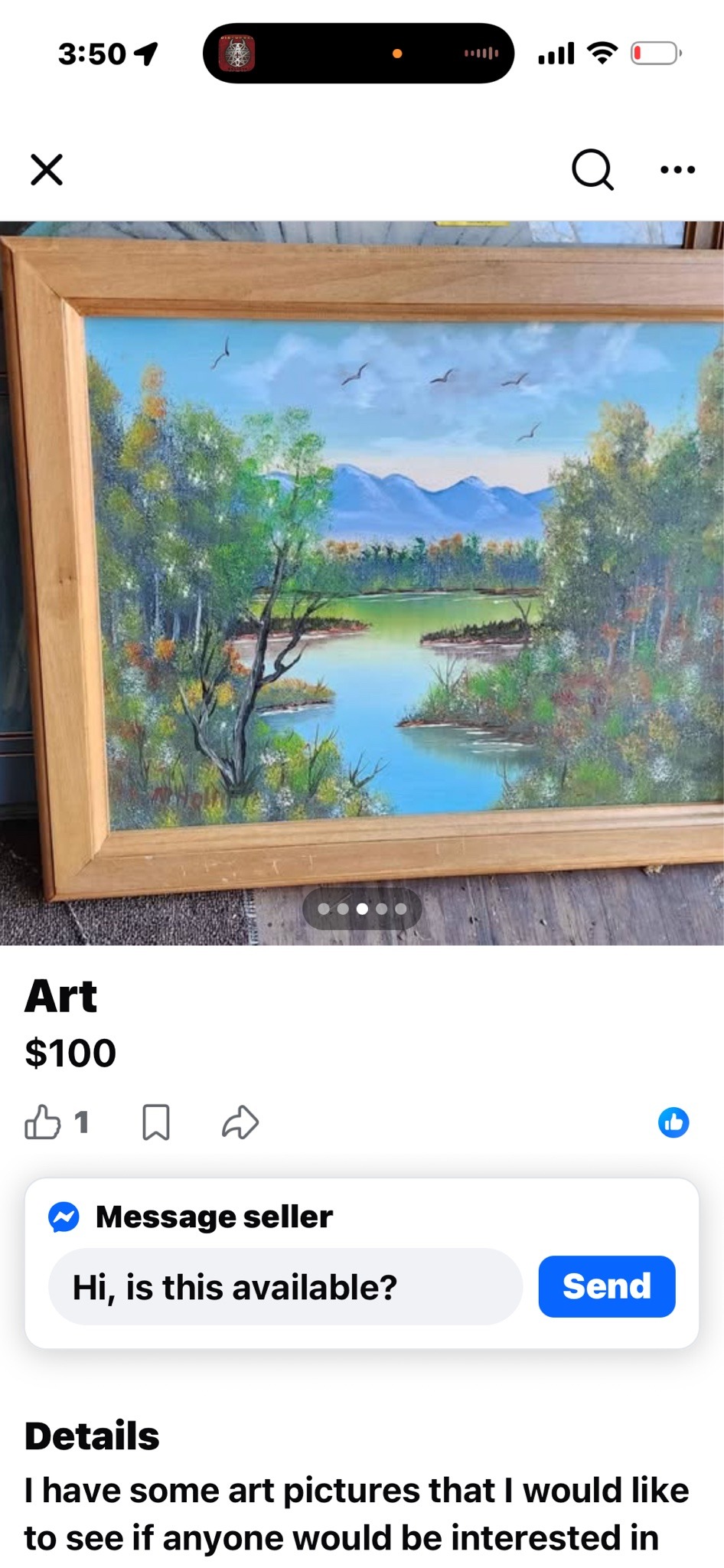View the blue thumbs-up reaction
The width and height of the screenshot is (724, 1568).
tap(673, 1122)
